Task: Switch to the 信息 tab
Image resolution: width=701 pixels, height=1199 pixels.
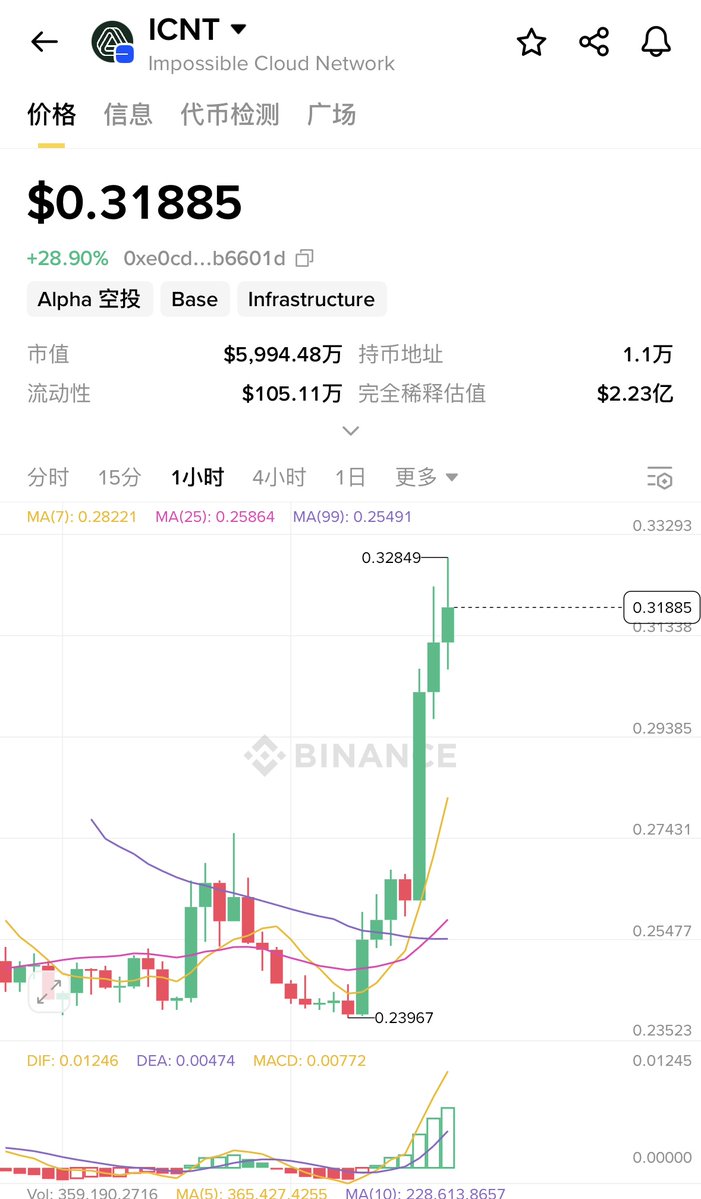Action: [128, 114]
